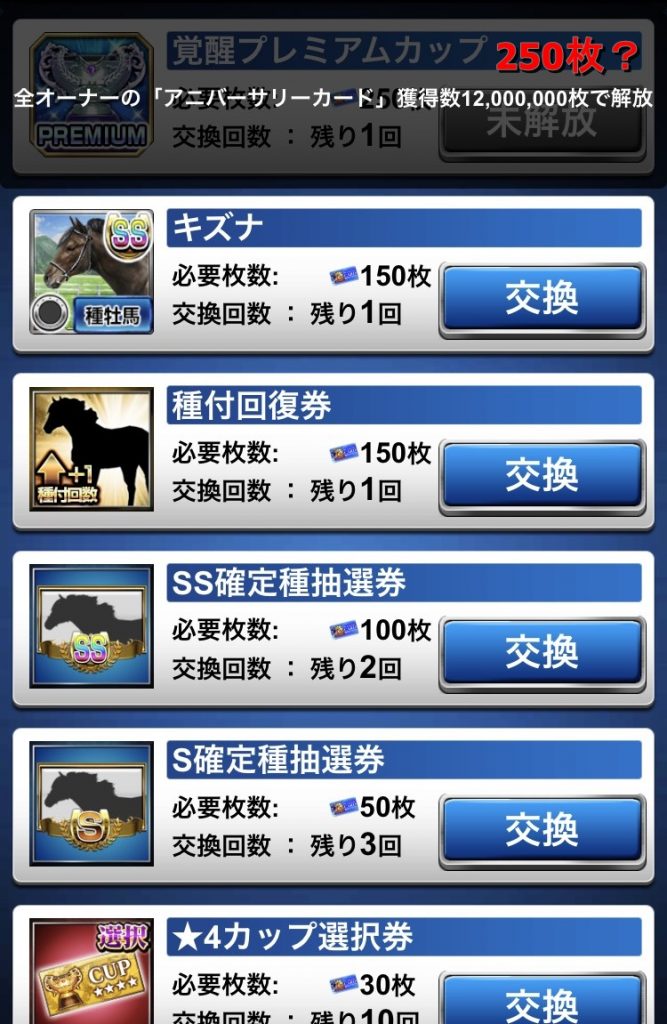Viewport: 667px width, 1024px height.
Task: View the キズナ stallion thumbnail
Action: coord(92,272)
